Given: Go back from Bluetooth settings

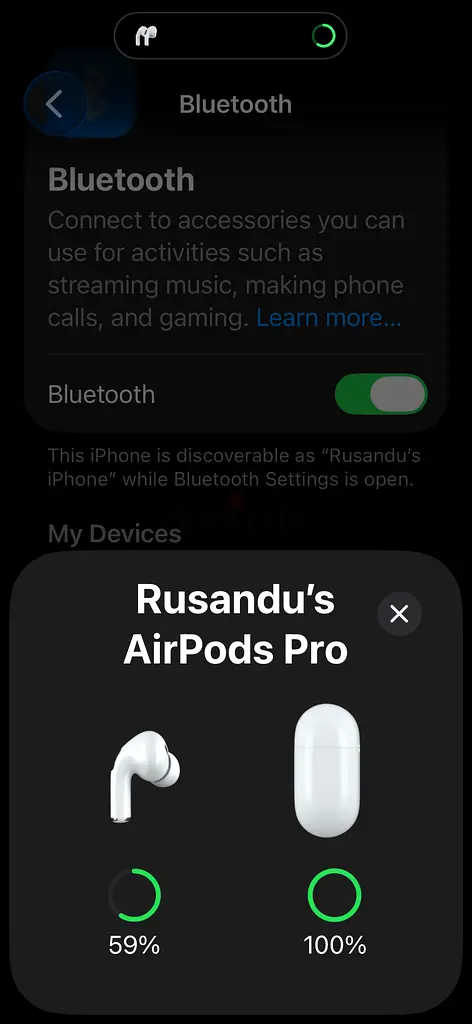Looking at the screenshot, I should point(55,104).
